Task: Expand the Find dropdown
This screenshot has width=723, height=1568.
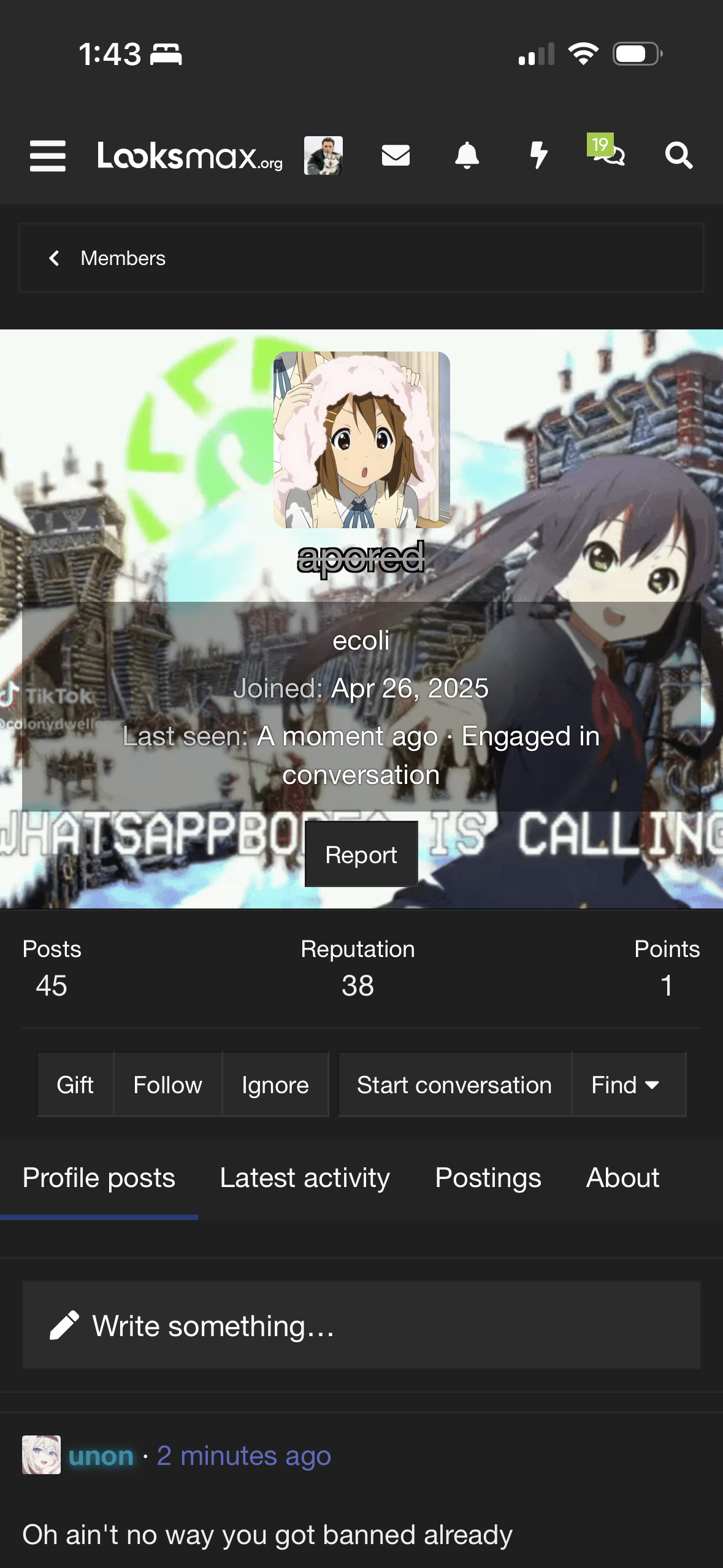Action: click(625, 1085)
